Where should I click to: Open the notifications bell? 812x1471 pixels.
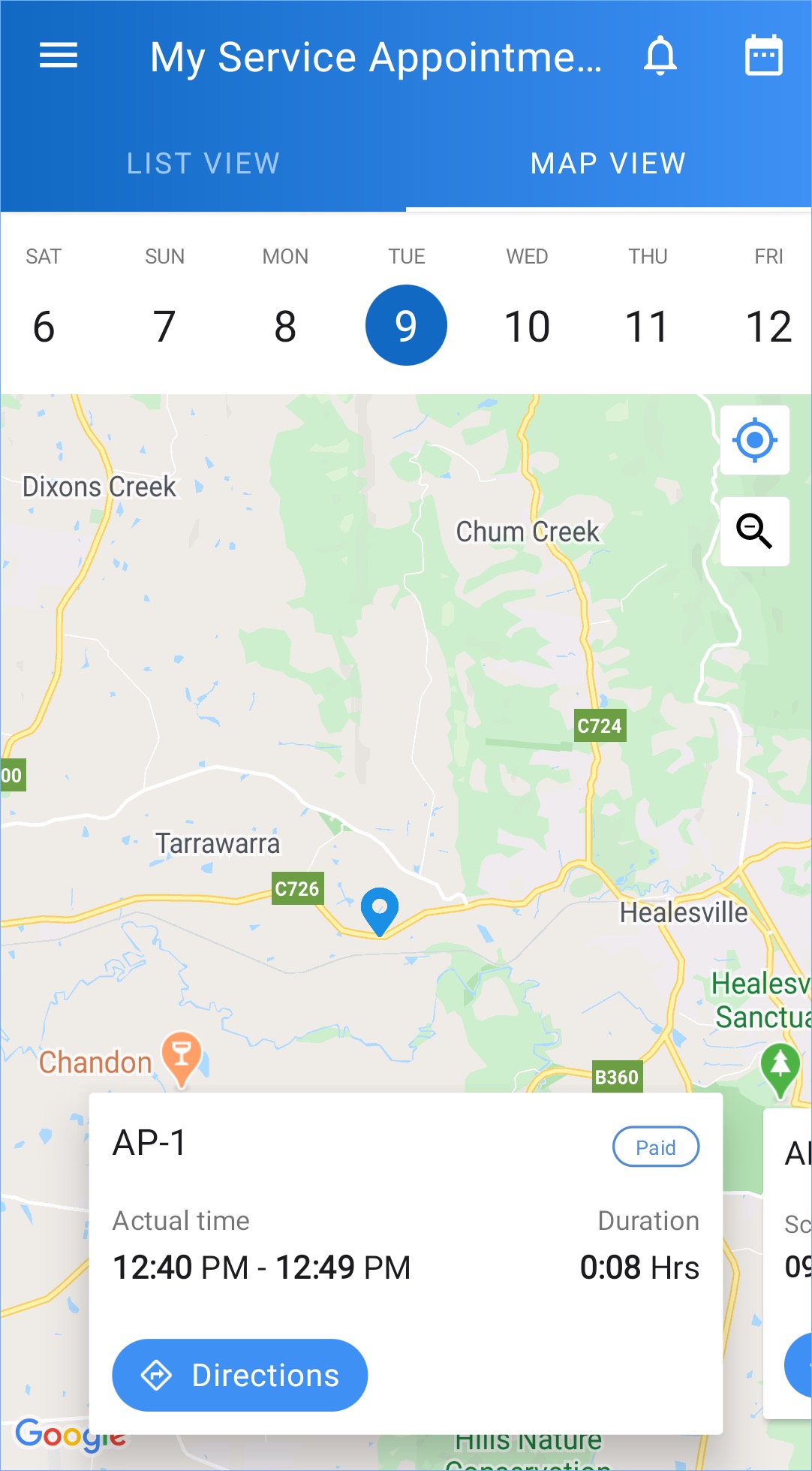[660, 56]
